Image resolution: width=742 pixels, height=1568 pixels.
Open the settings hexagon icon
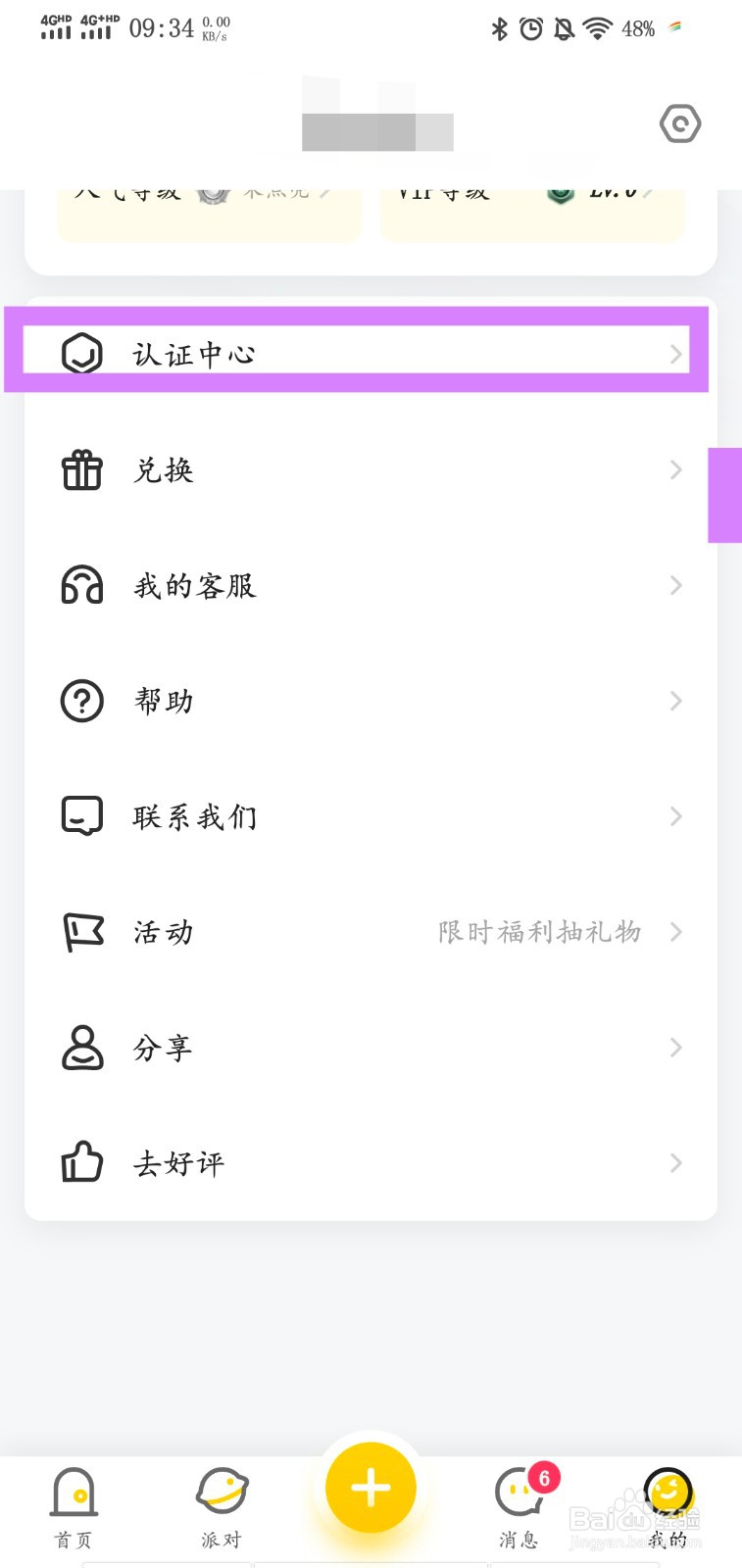pos(679,123)
